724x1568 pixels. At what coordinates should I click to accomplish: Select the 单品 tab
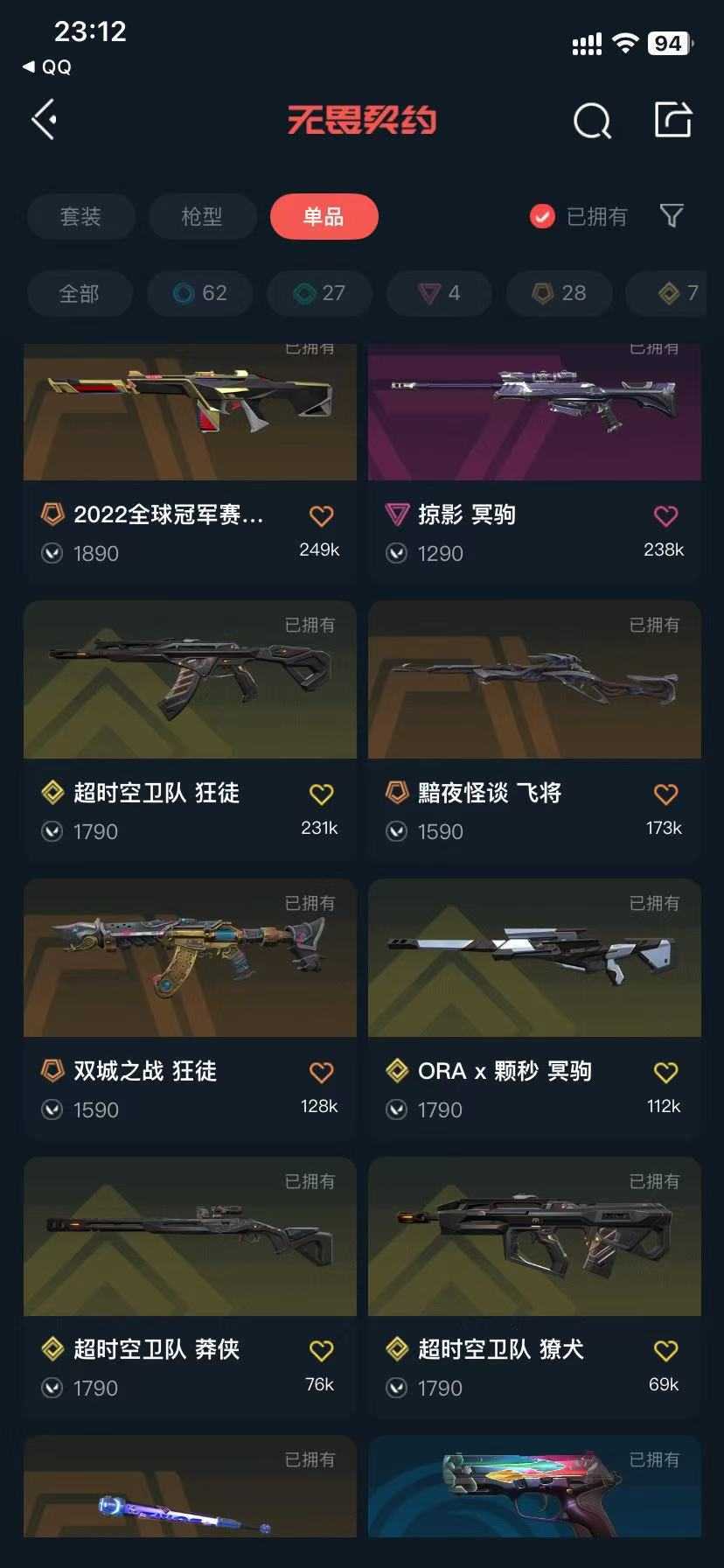(324, 216)
